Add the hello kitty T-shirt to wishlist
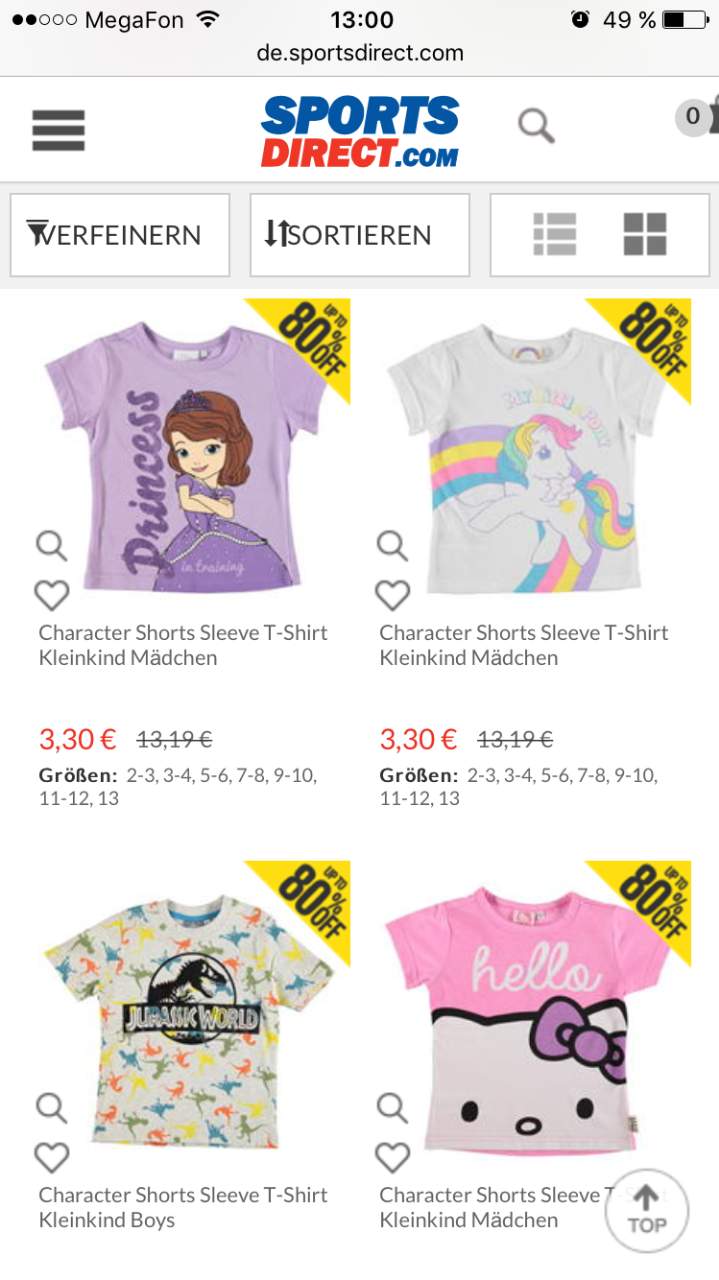Viewport: 719px width, 1280px height. 392,1158
